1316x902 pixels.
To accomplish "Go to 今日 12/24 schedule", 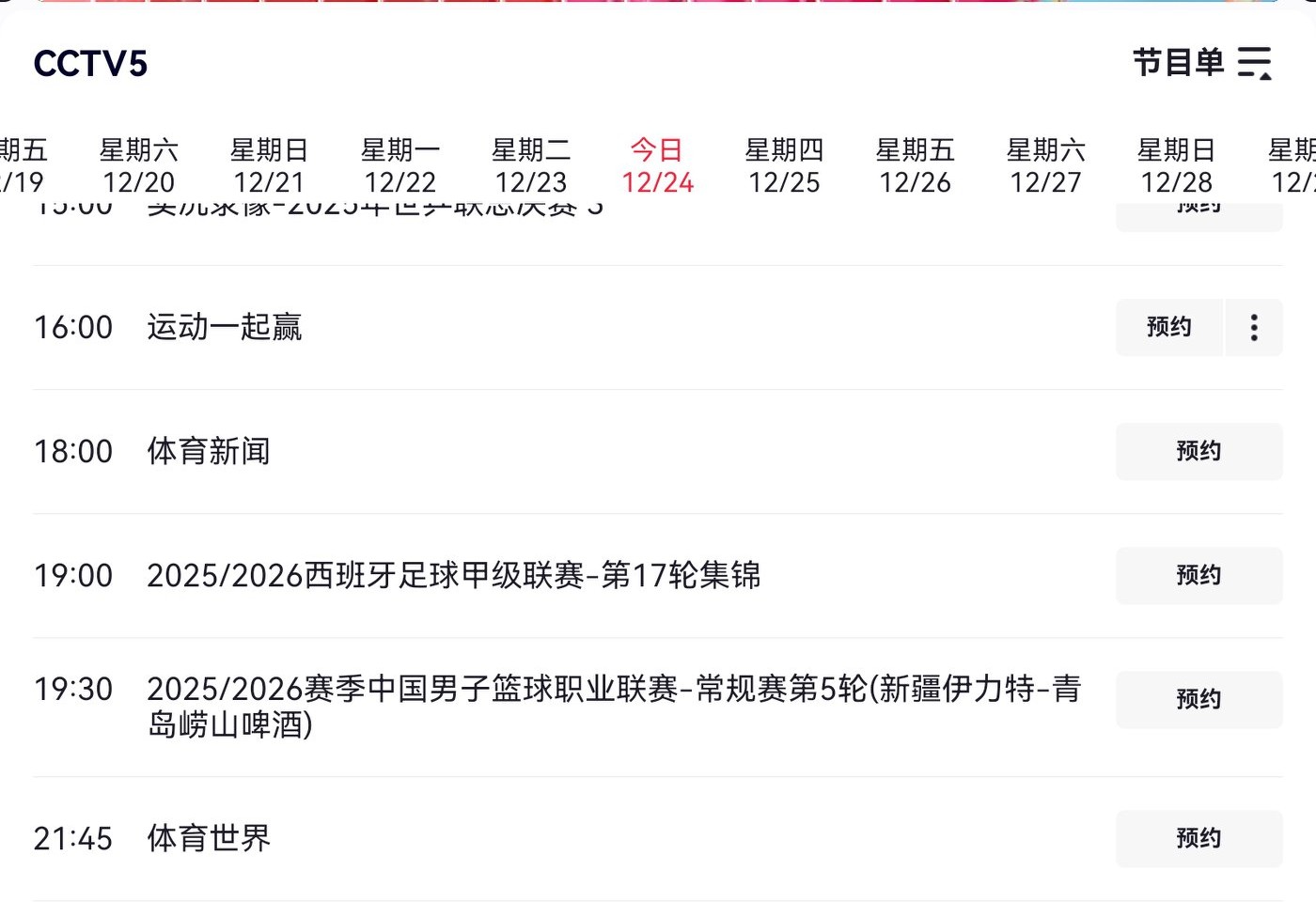I will point(657,165).
